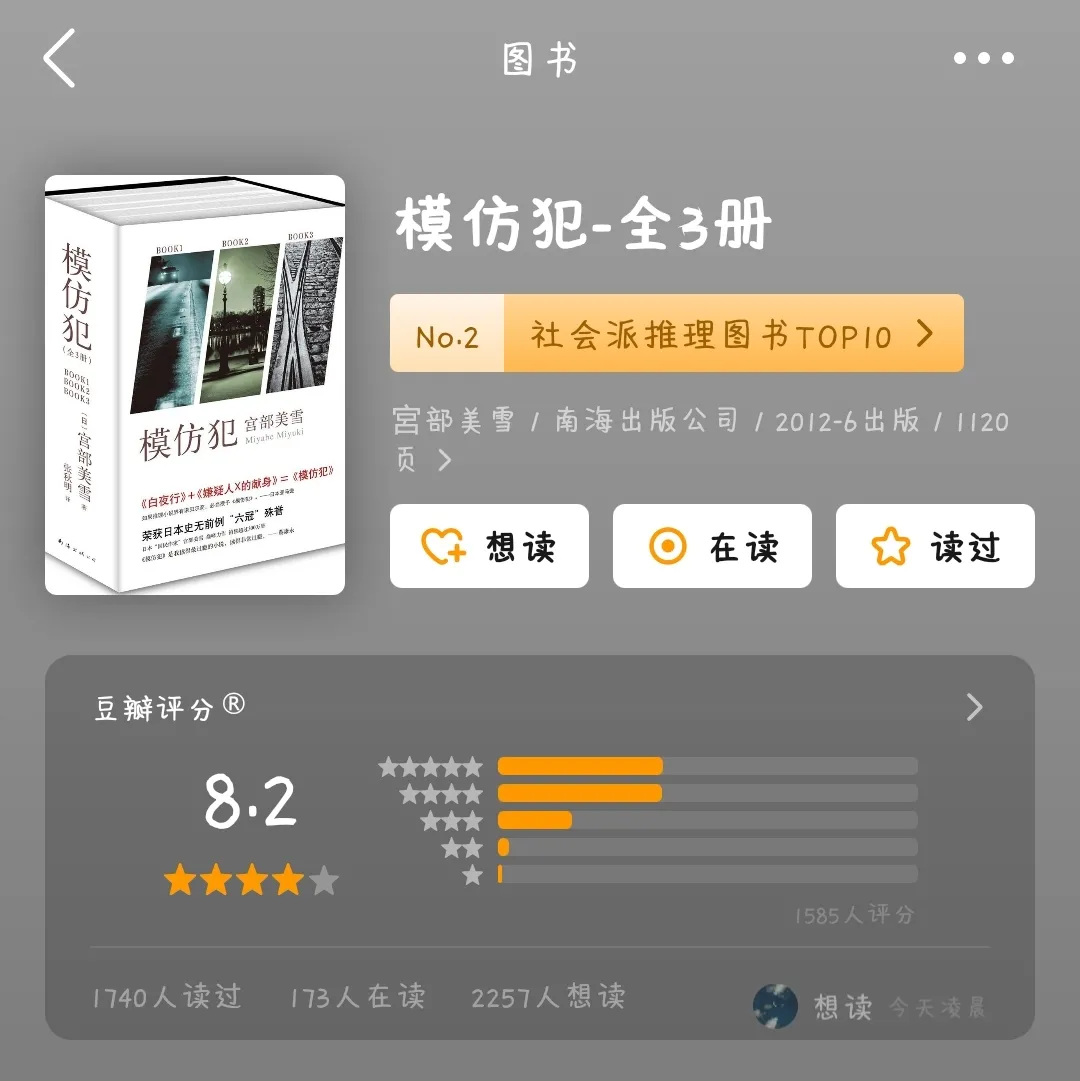Tap the five-star row in the rating breakdown
This screenshot has height=1081, width=1080.
point(700,764)
